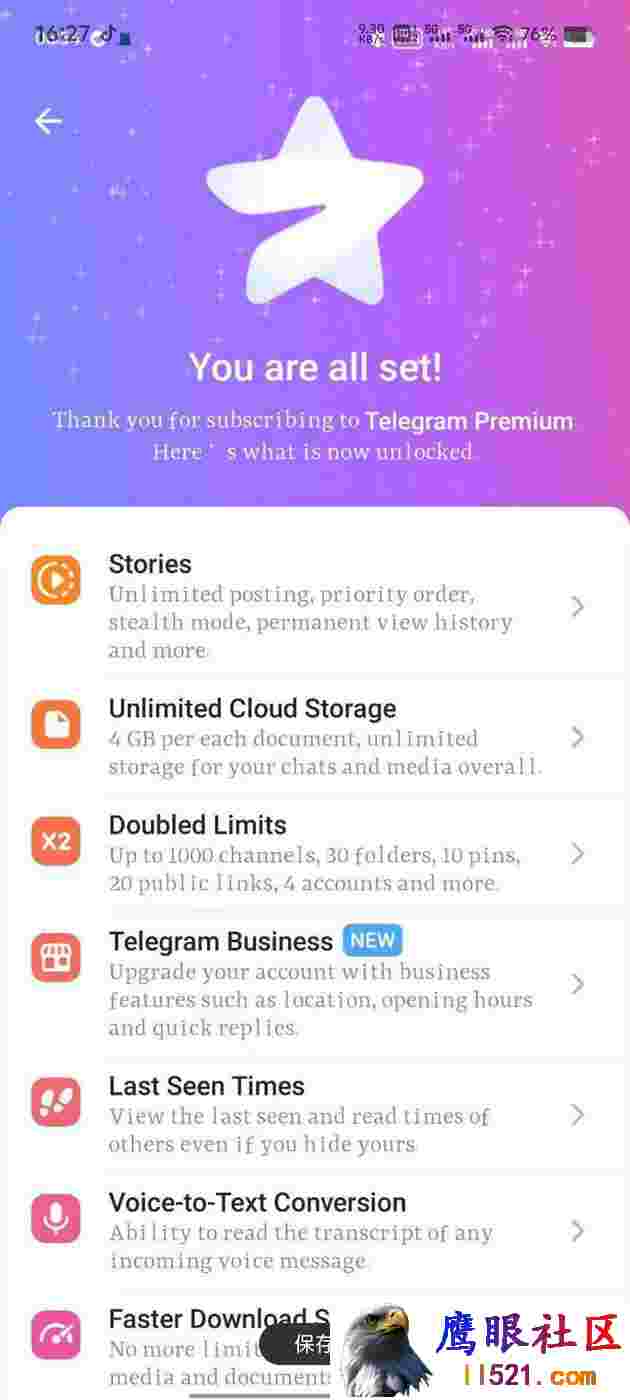630x1400 pixels.
Task: View the Doubled Limits feature
Action: (x=315, y=853)
